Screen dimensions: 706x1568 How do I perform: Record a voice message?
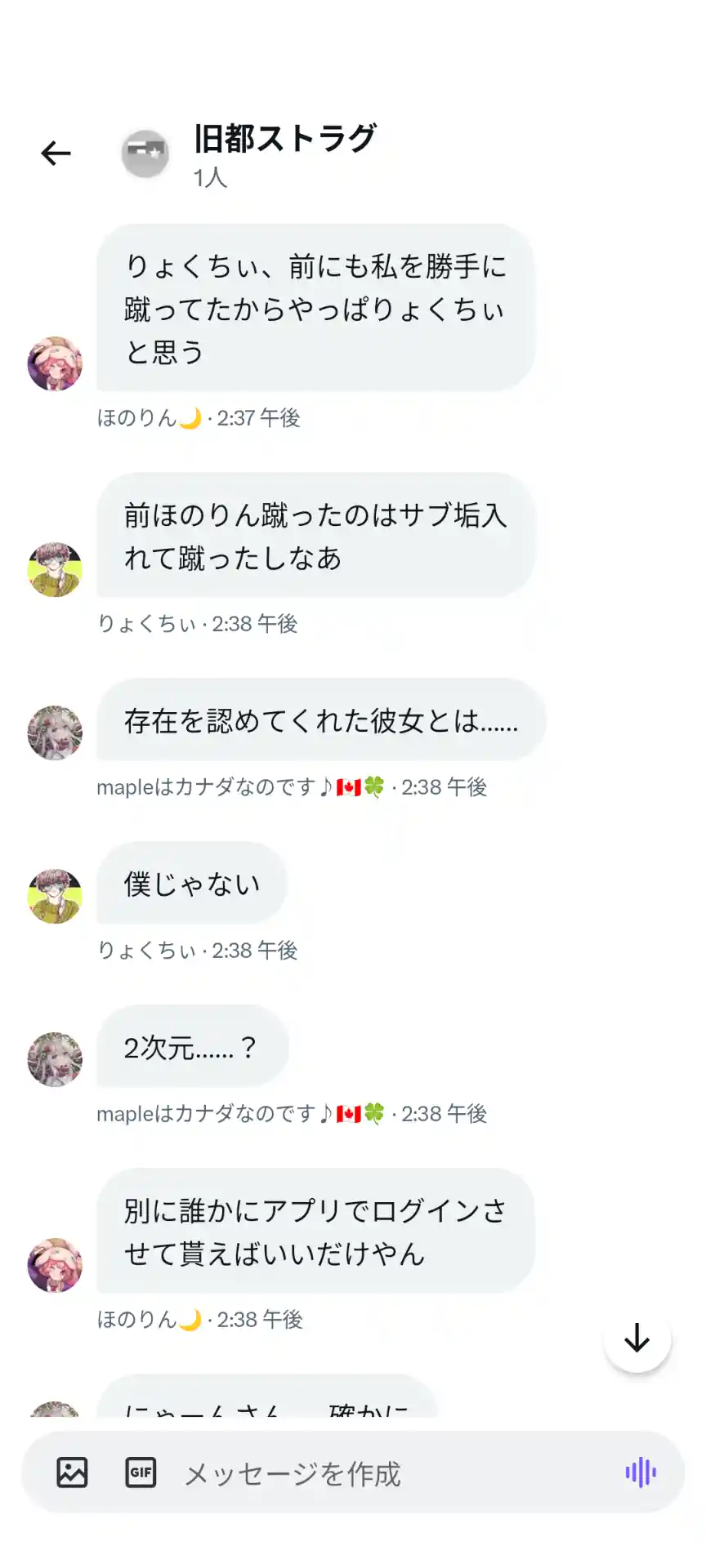tap(641, 1472)
